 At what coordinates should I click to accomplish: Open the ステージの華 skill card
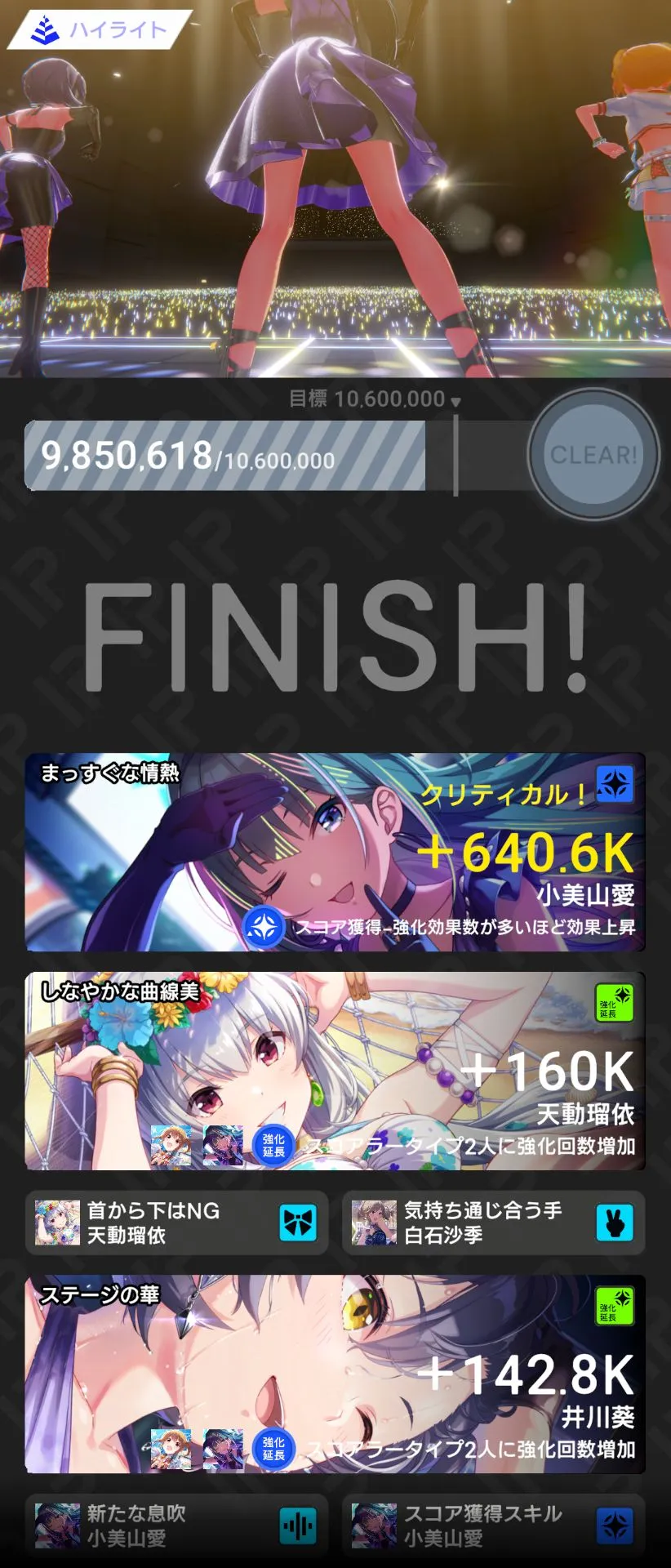(x=335, y=1374)
